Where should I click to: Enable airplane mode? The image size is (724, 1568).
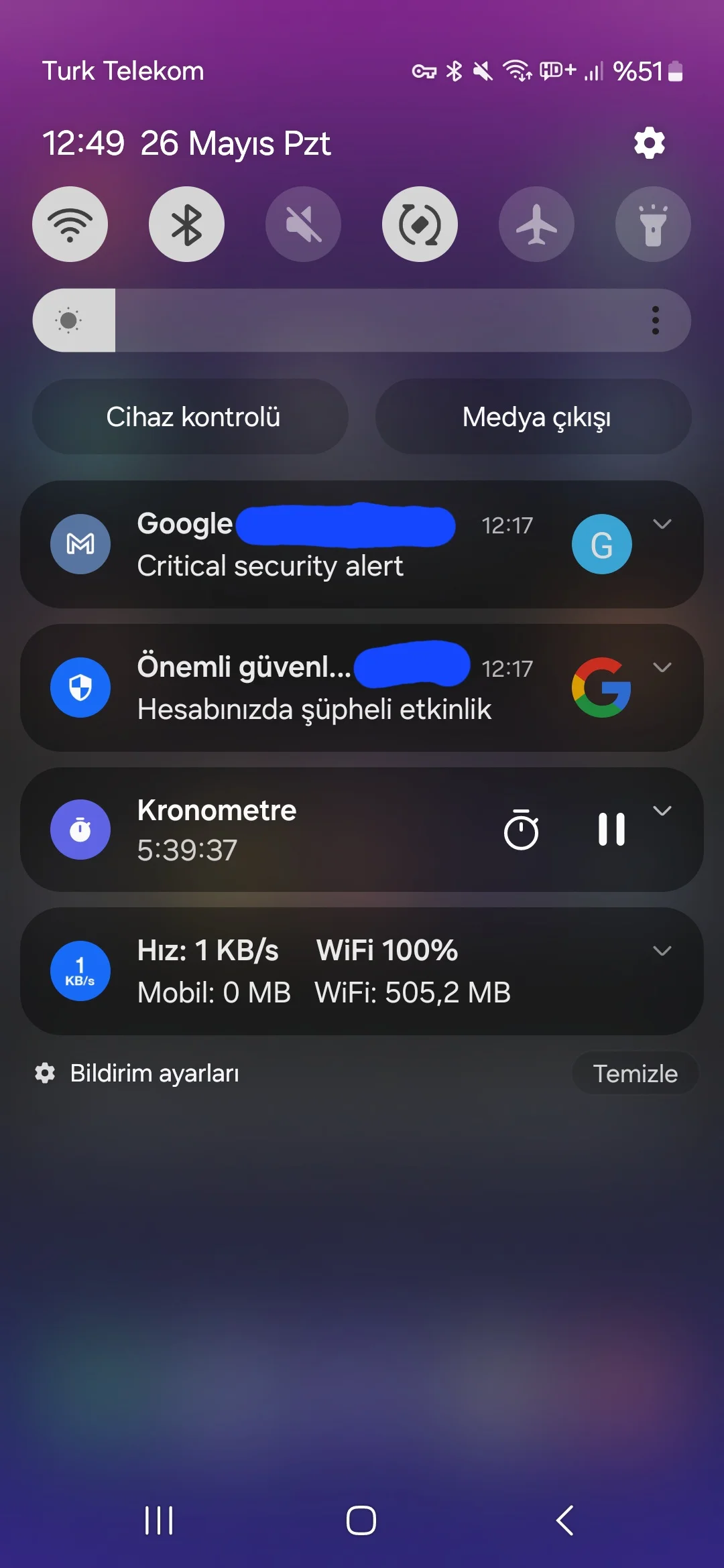click(536, 224)
